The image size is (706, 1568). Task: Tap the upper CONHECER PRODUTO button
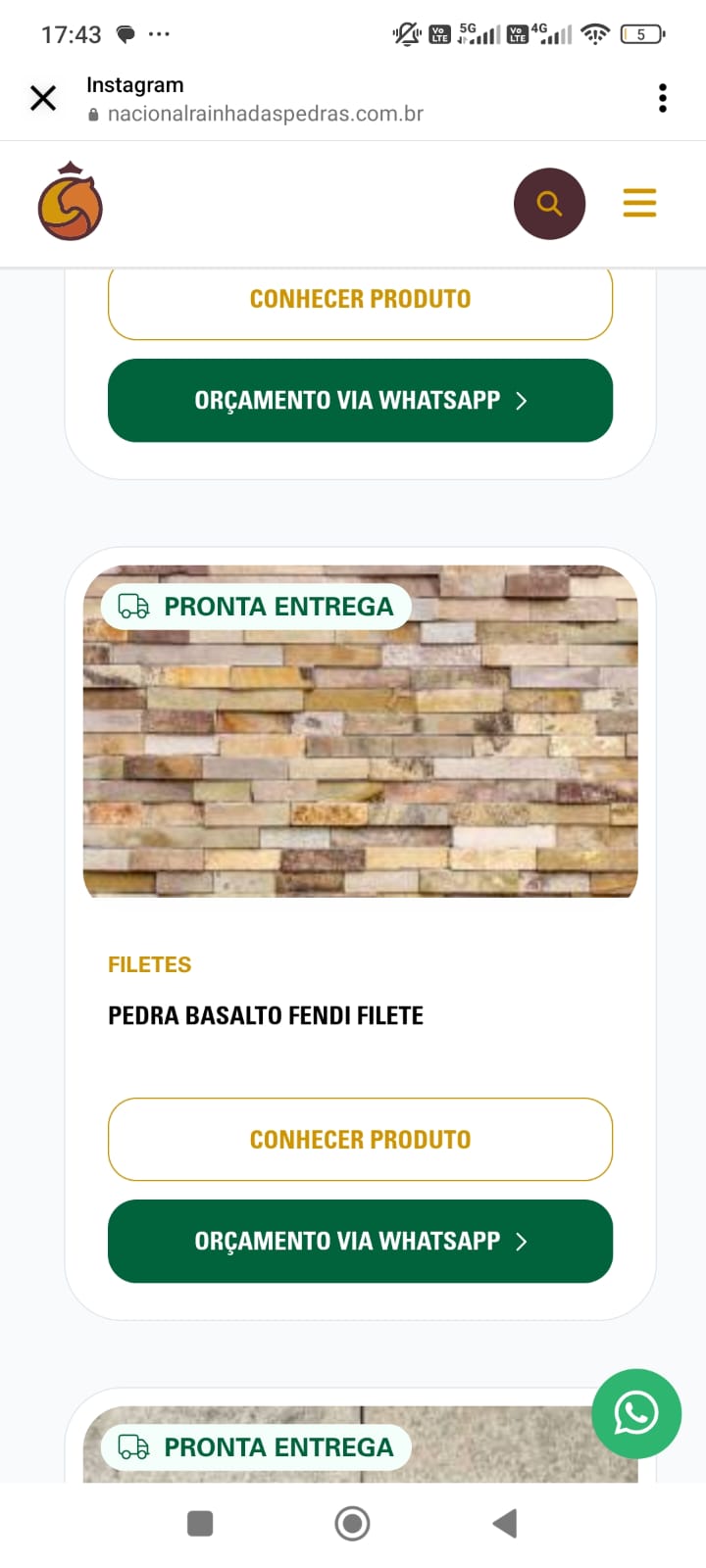tap(360, 298)
